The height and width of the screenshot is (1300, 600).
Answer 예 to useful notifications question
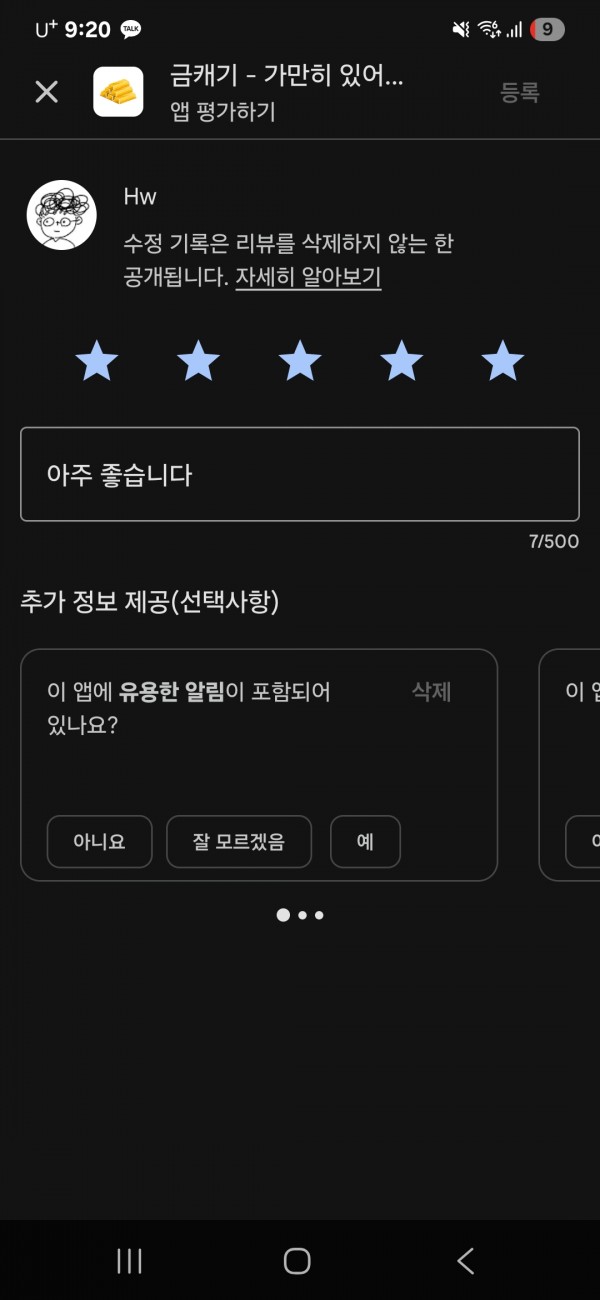coord(365,842)
